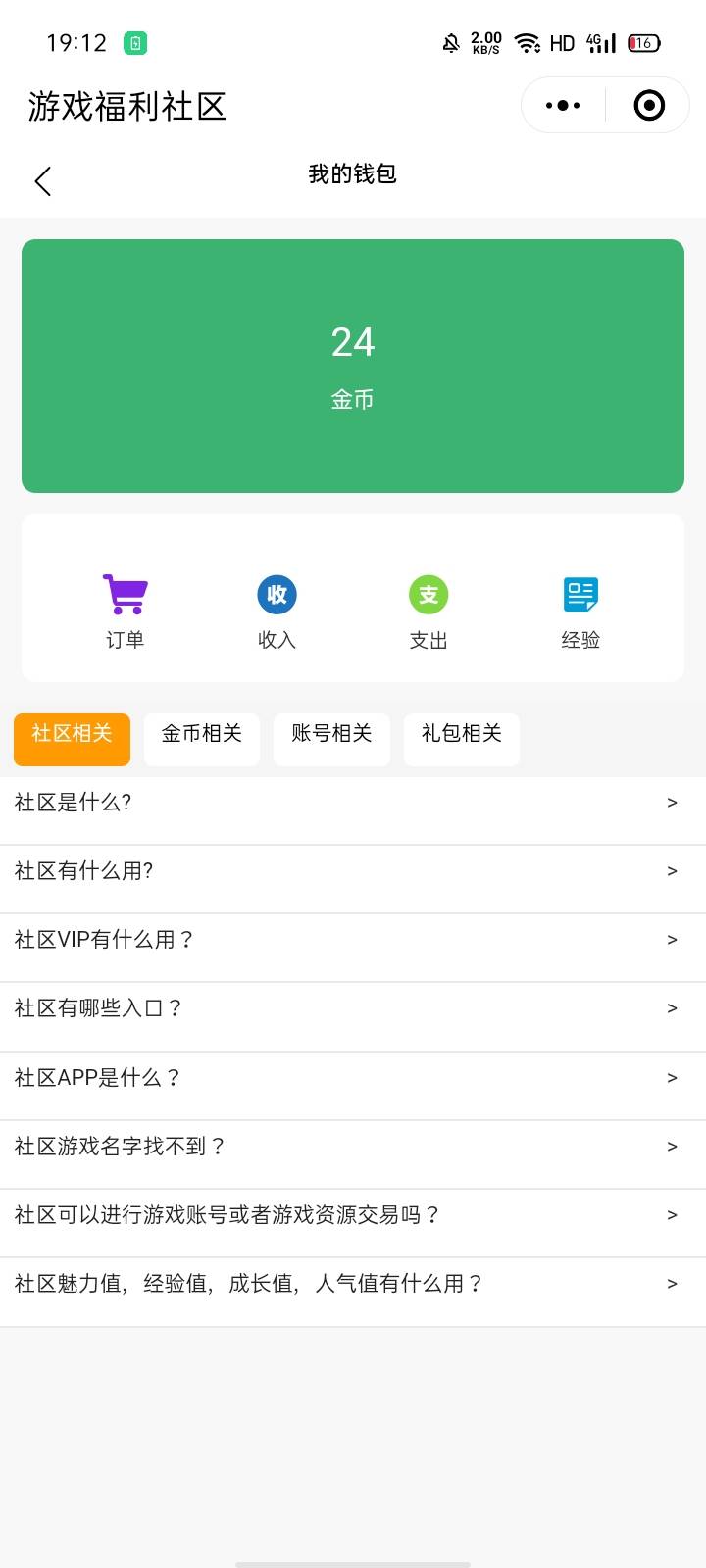Open the mini program more options menu

(x=563, y=106)
